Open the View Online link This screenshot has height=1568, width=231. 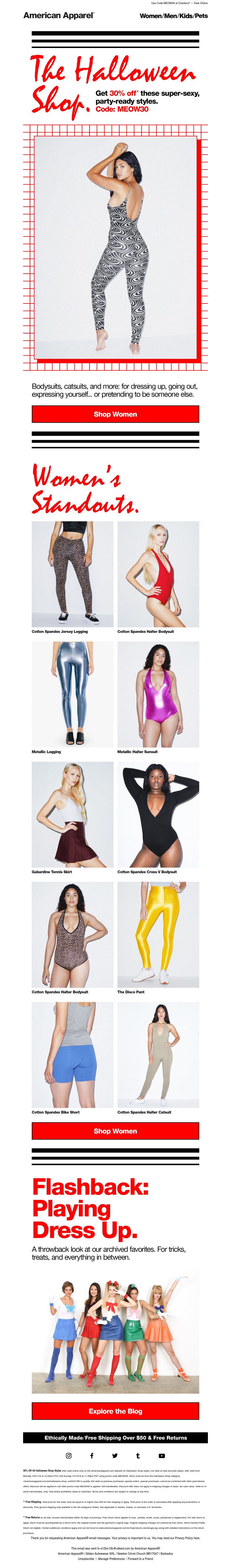[x=200, y=3]
